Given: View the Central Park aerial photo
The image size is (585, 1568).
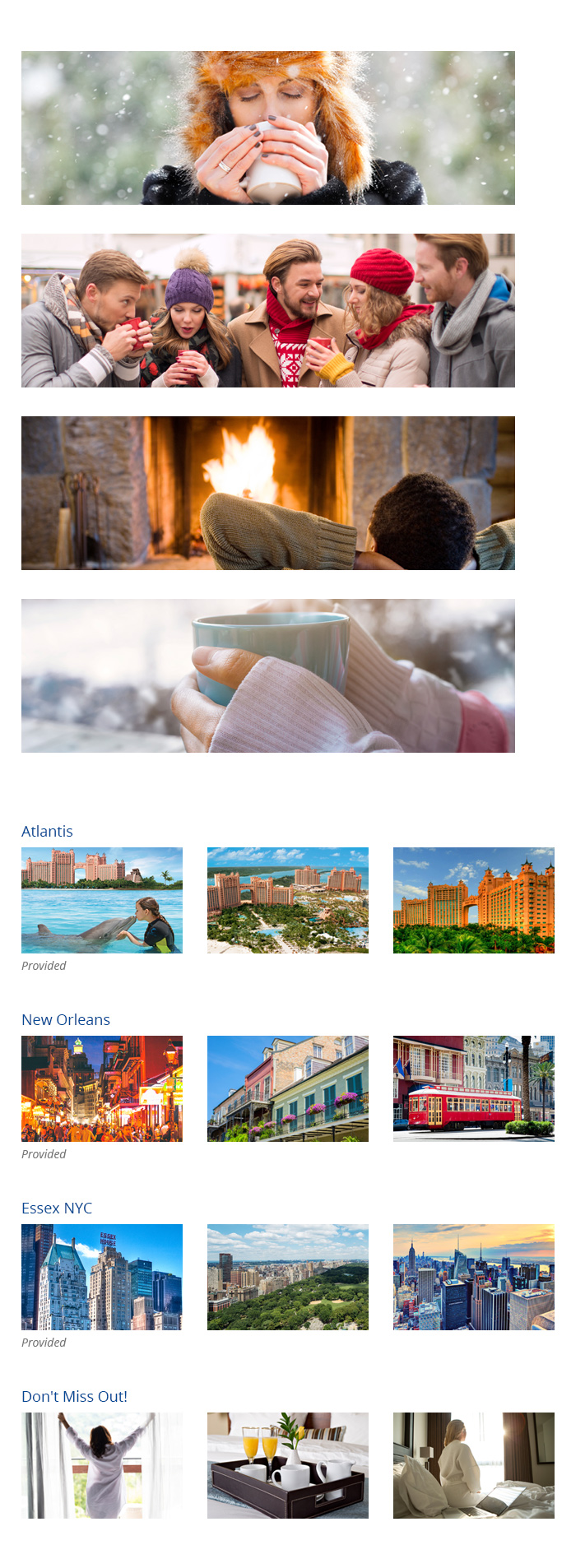Looking at the screenshot, I should point(288,1277).
